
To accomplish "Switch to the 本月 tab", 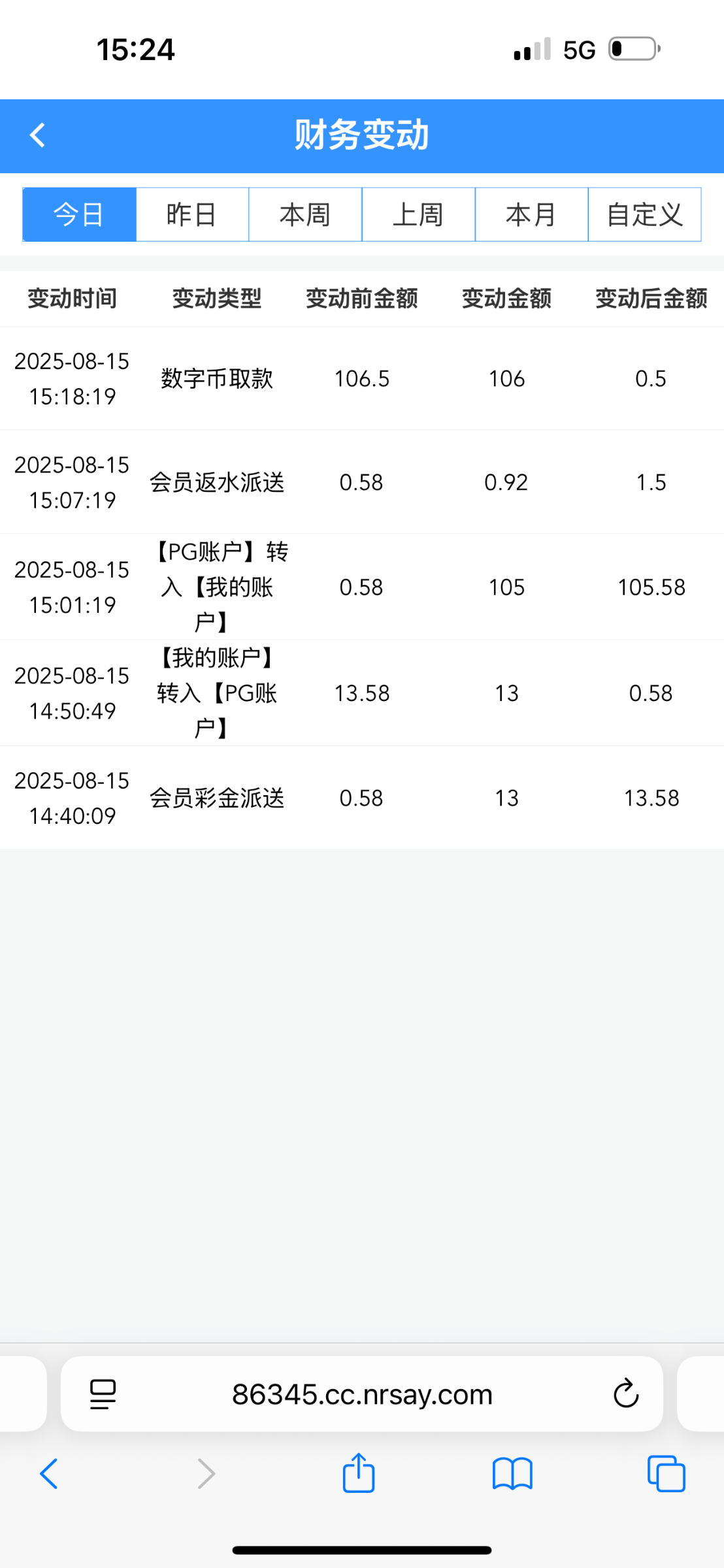I will [x=531, y=214].
